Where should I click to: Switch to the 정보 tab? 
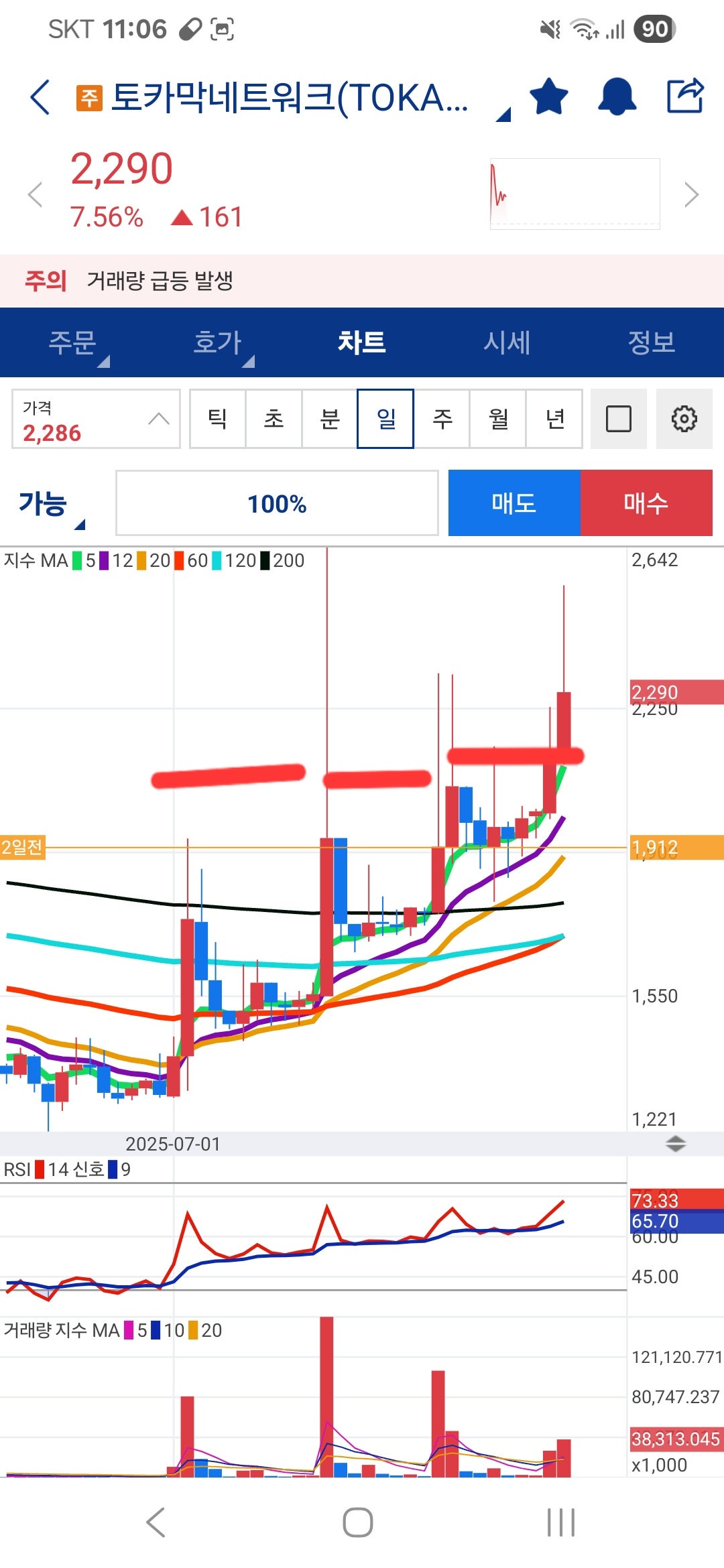point(651,342)
